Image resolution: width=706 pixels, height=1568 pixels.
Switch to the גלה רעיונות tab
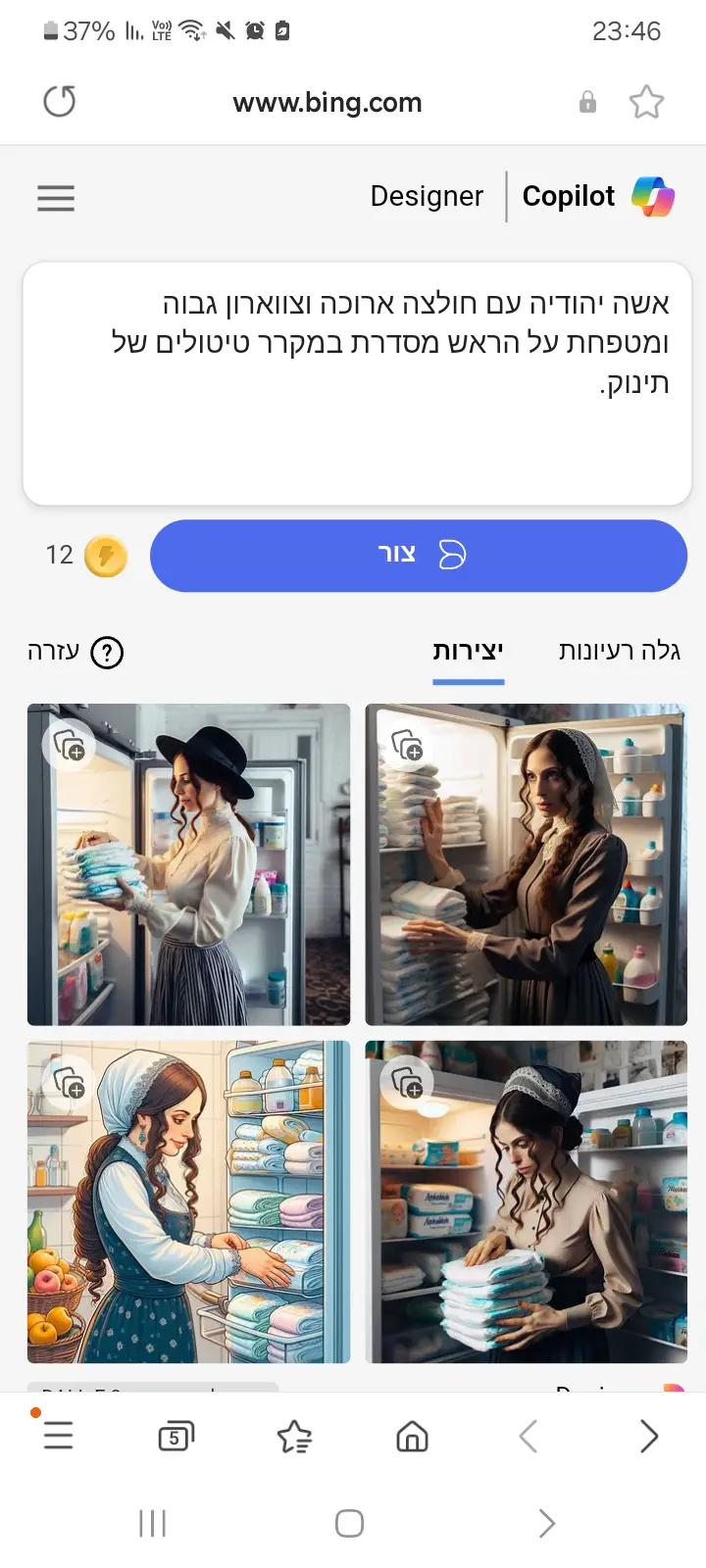620,652
